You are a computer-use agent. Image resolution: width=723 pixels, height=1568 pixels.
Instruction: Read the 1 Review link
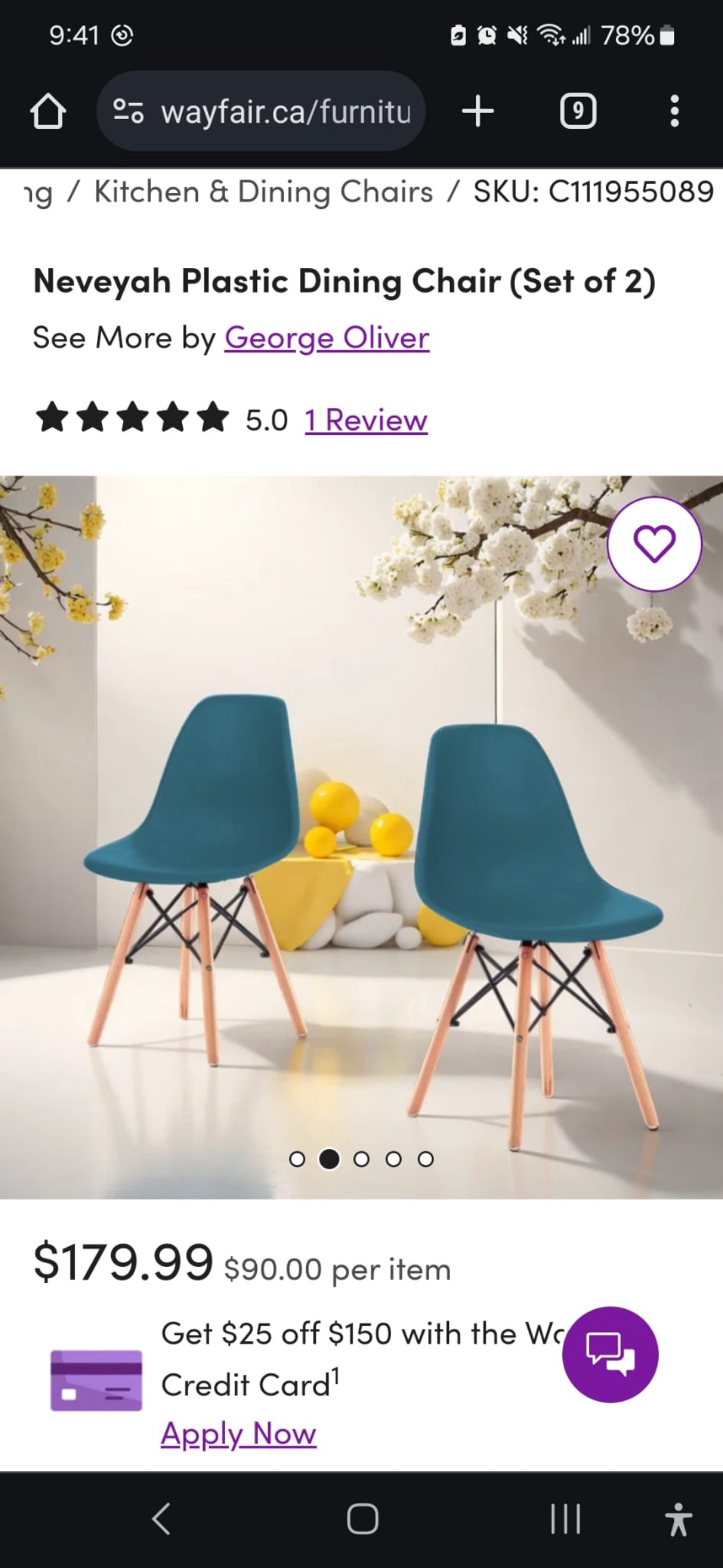coord(365,420)
